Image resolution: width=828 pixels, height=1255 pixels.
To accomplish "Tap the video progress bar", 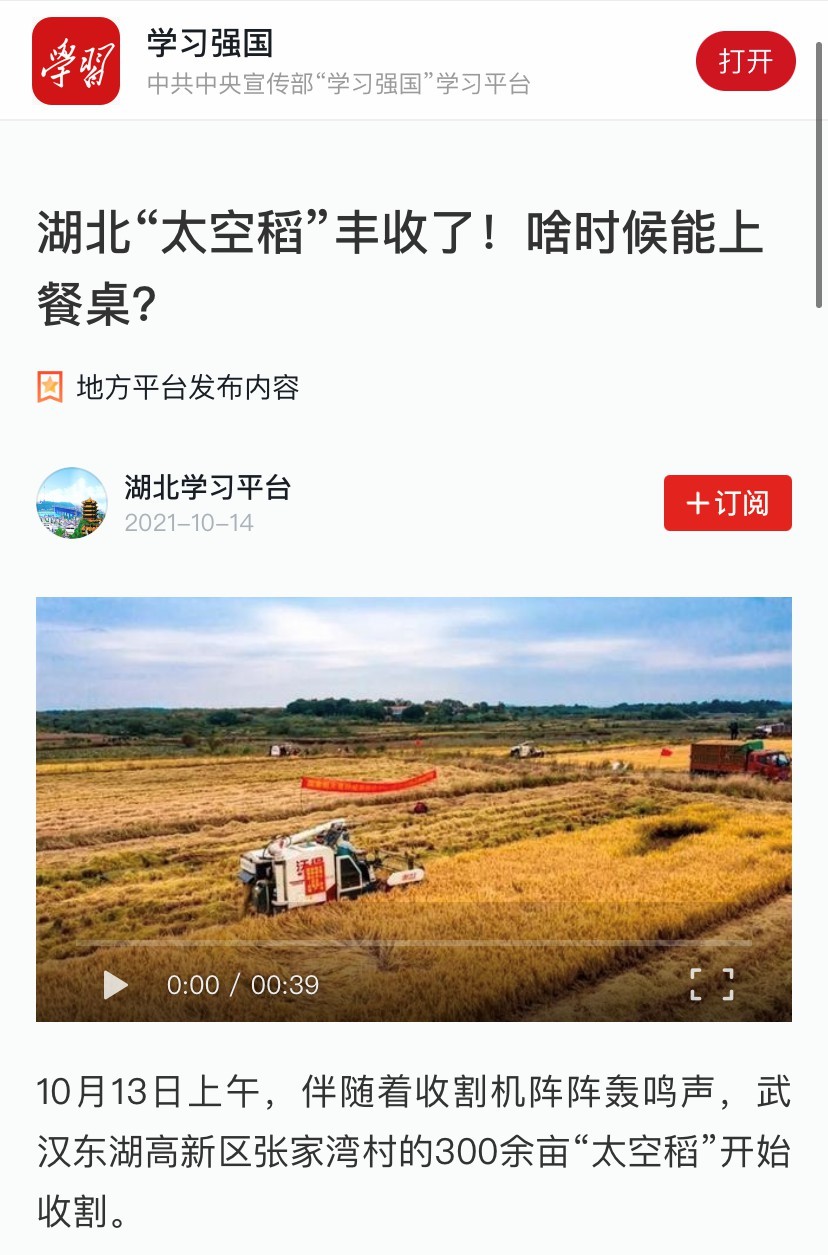I will (x=414, y=942).
